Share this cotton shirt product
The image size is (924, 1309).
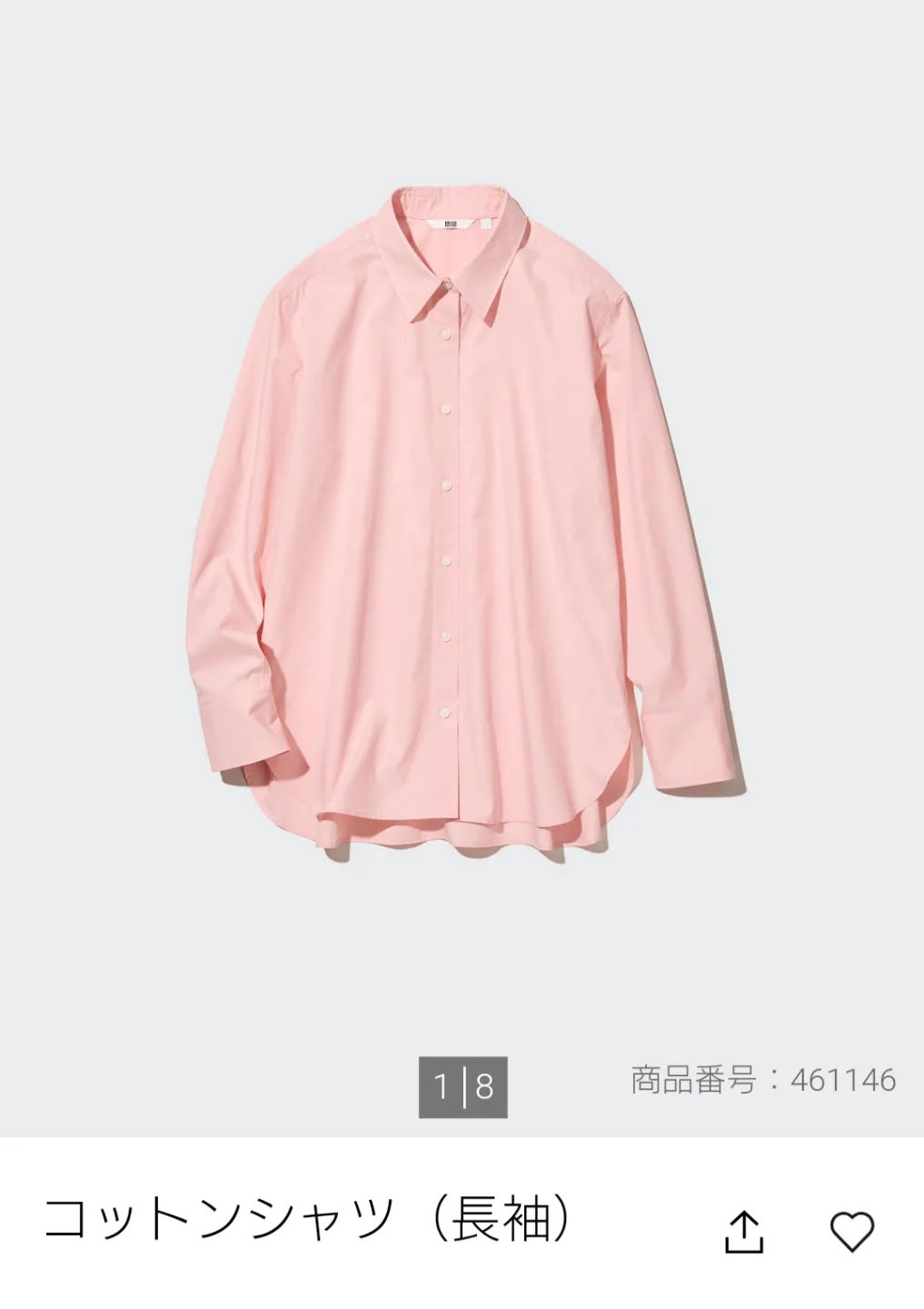[x=744, y=1232]
